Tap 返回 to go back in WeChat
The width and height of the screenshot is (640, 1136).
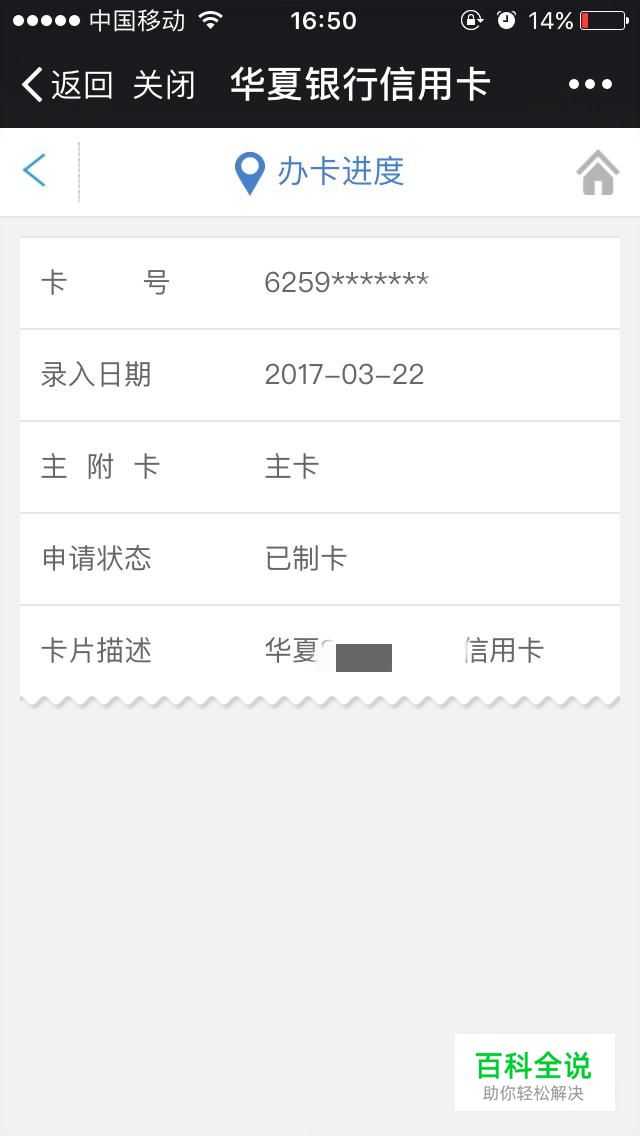(66, 85)
